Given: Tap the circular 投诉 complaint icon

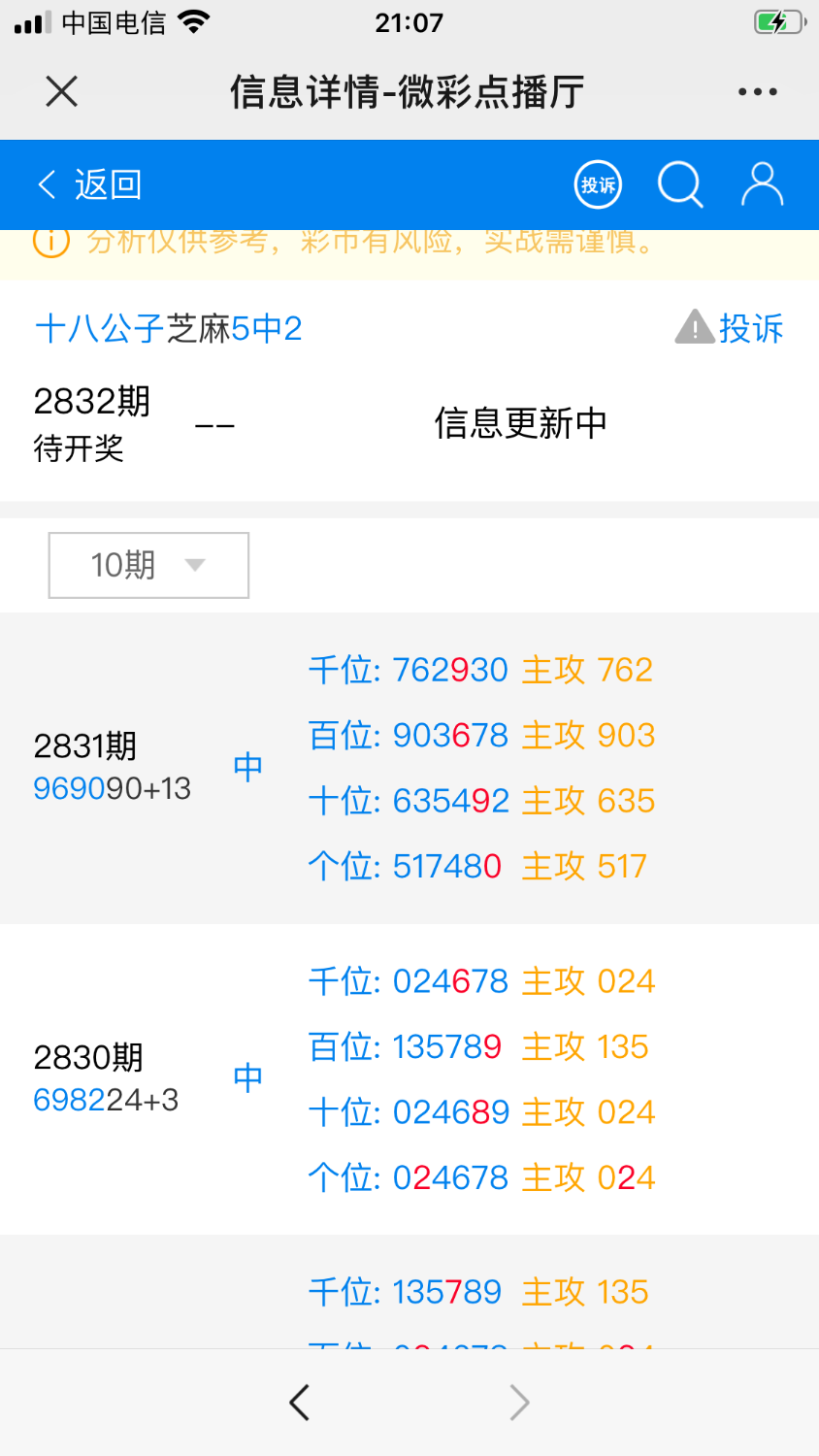Looking at the screenshot, I should (597, 184).
